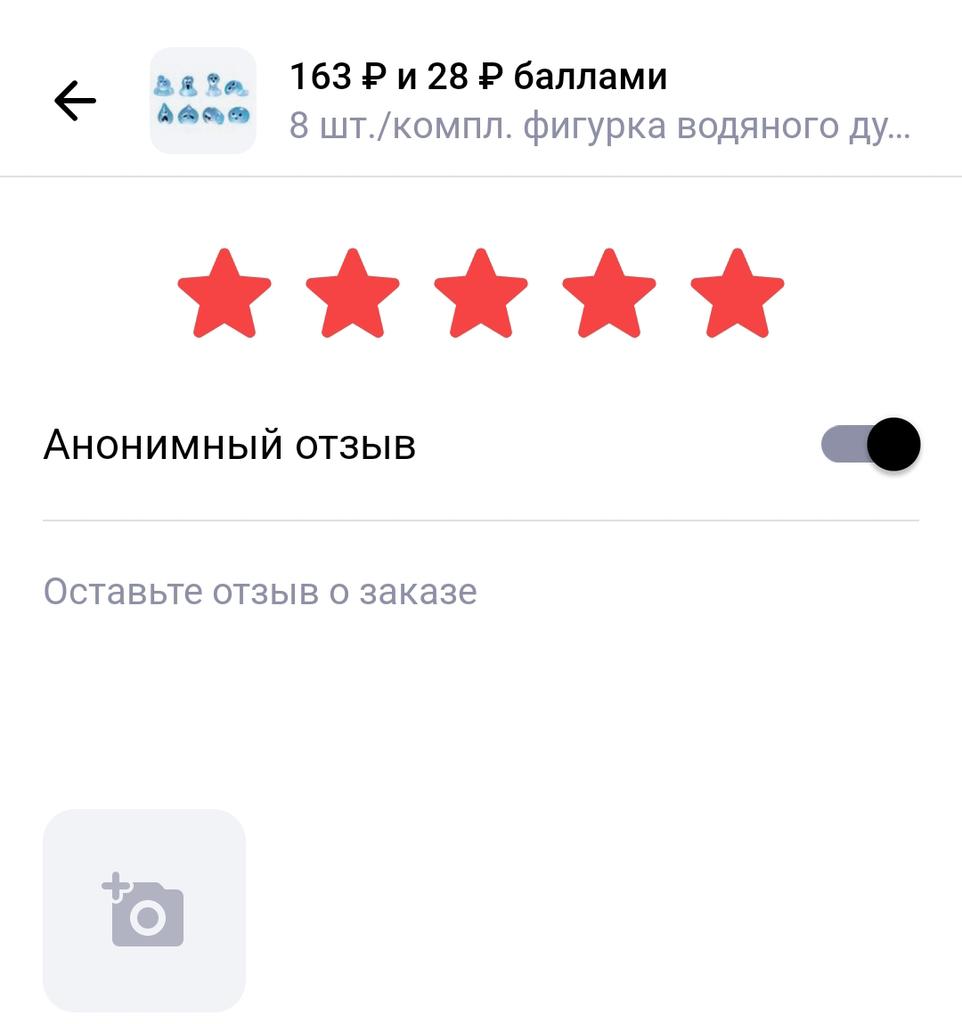Rate the order one star
The width and height of the screenshot is (962, 1024).
click(x=224, y=294)
